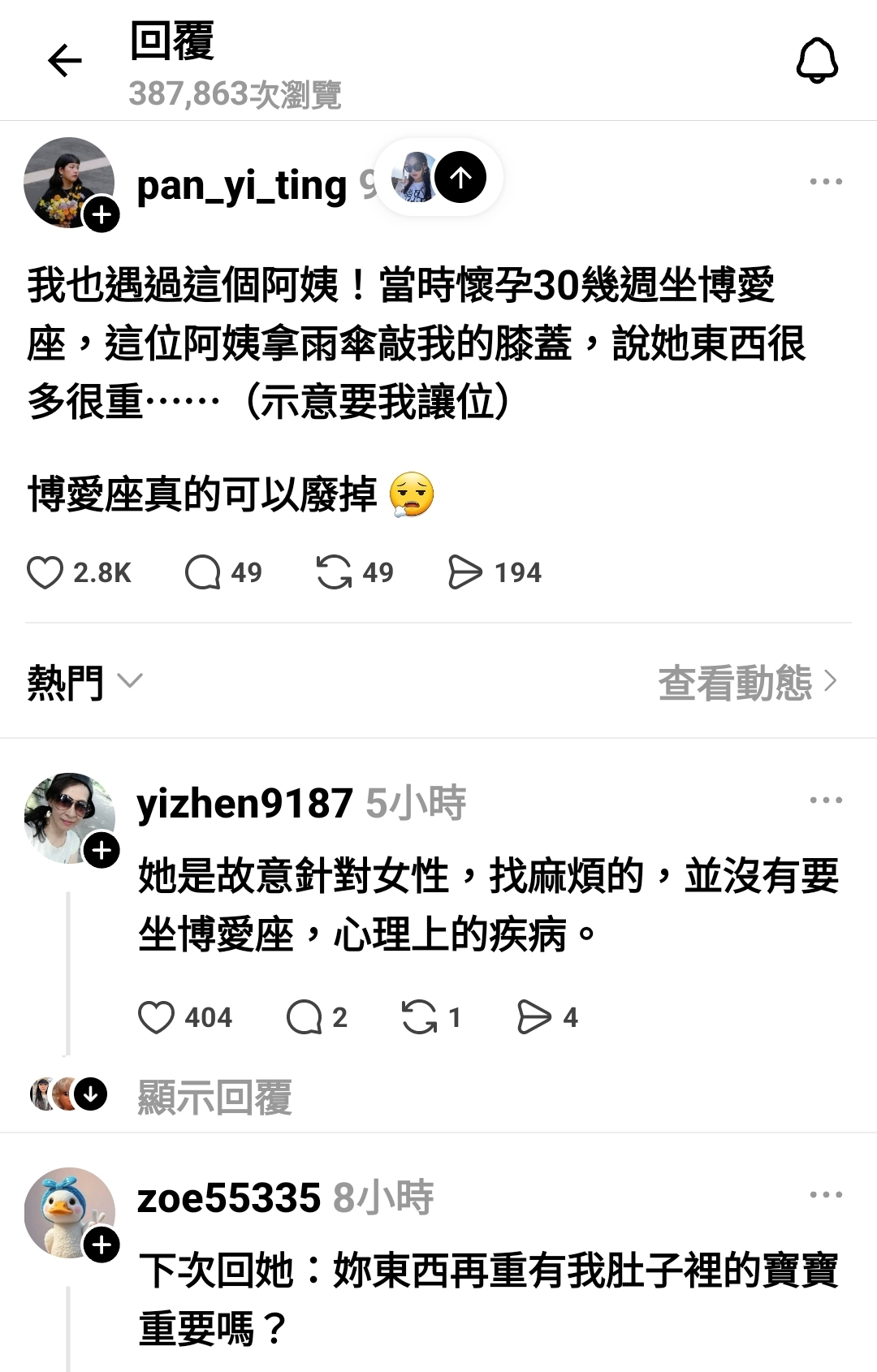Follow yizhen9187 via avatar plus badge

[x=102, y=851]
